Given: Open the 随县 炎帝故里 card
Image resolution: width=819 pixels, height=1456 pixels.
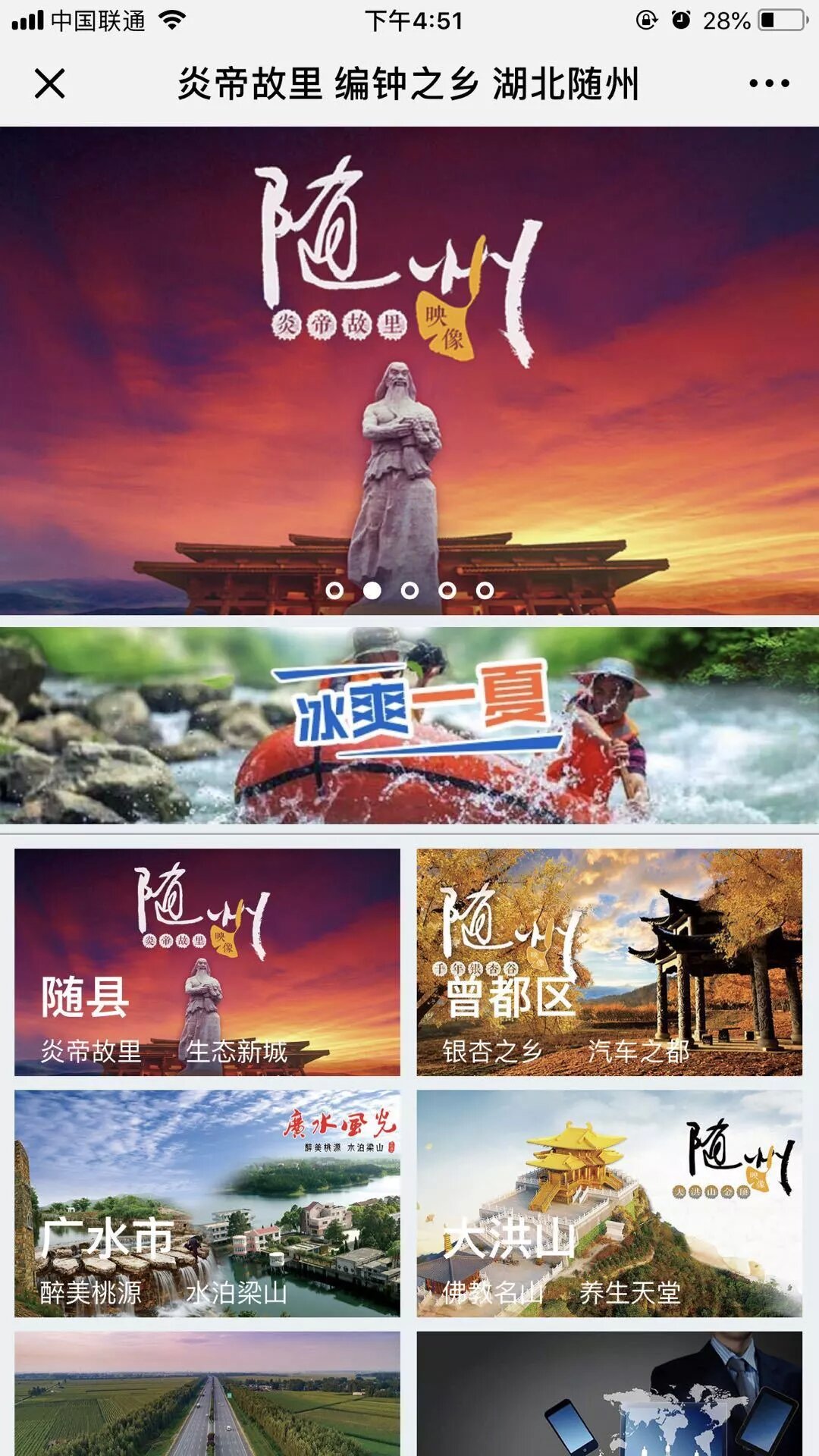Looking at the screenshot, I should coord(207,962).
